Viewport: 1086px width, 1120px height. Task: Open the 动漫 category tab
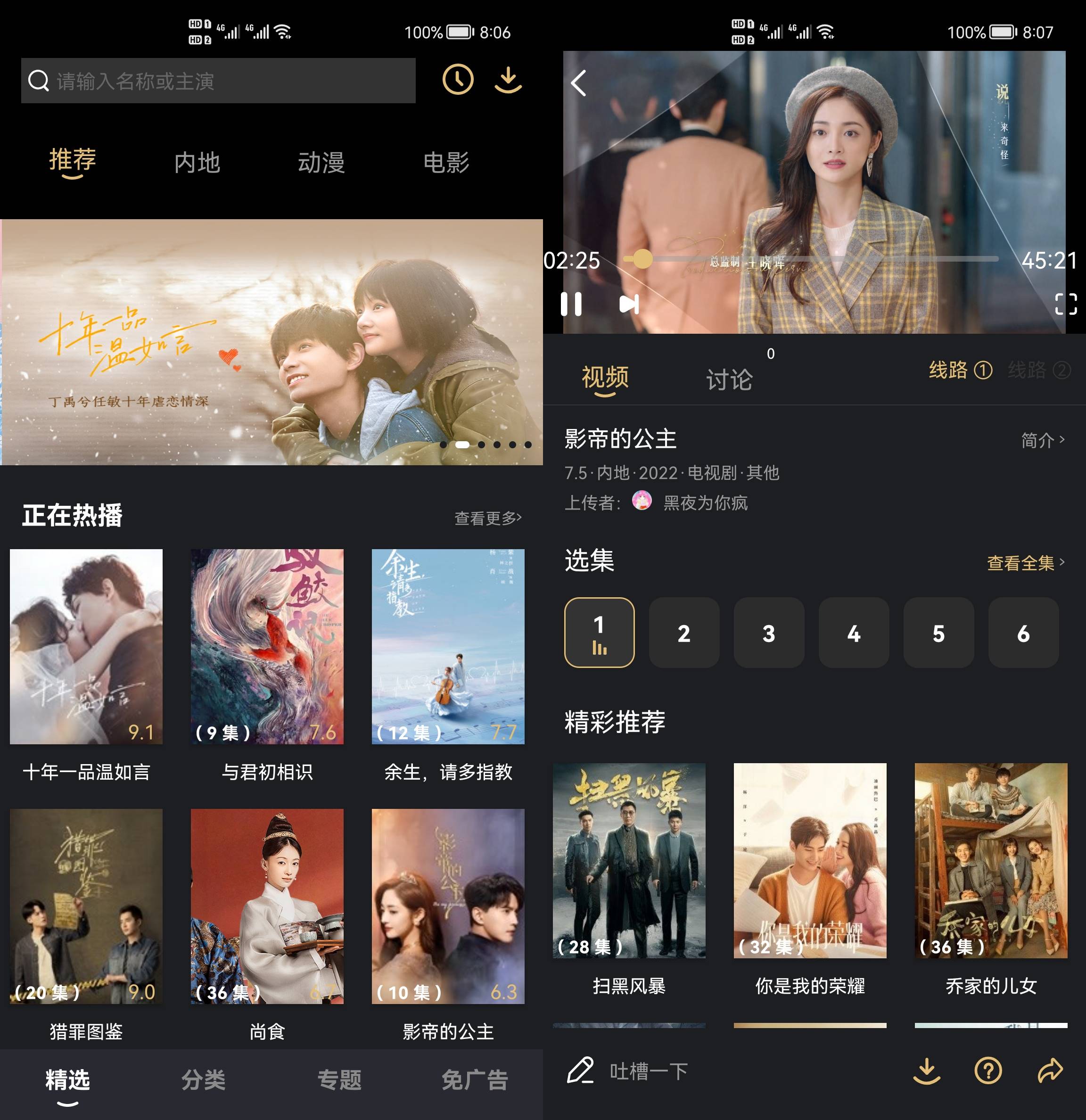point(321,163)
